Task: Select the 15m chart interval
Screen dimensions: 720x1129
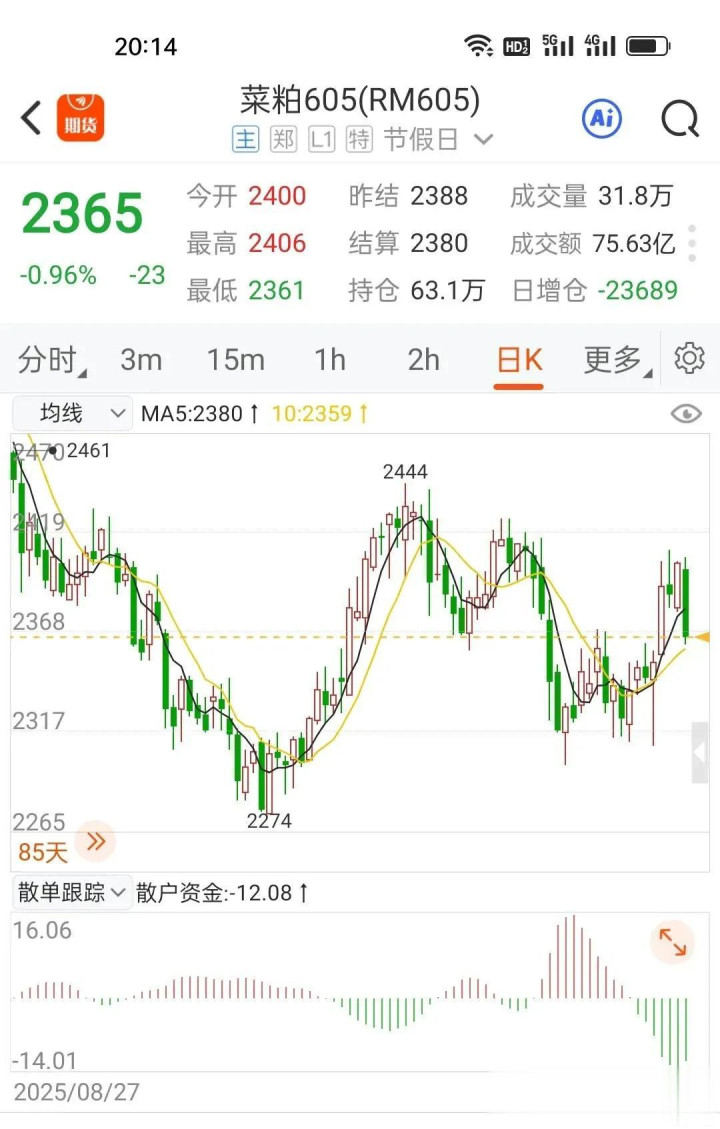Action: pyautogui.click(x=236, y=360)
